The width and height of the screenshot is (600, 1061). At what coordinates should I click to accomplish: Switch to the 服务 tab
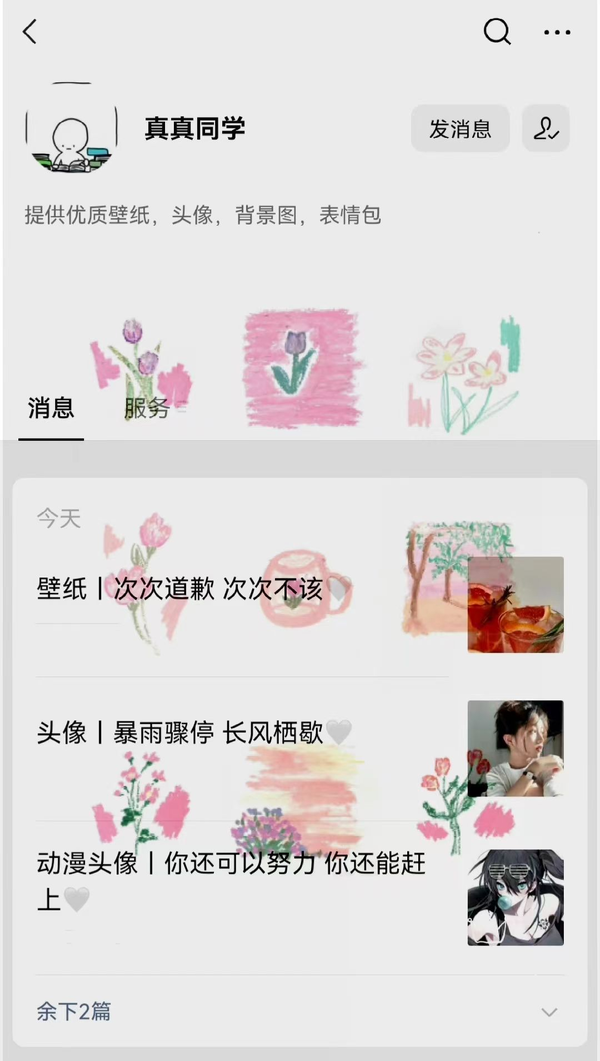point(146,408)
